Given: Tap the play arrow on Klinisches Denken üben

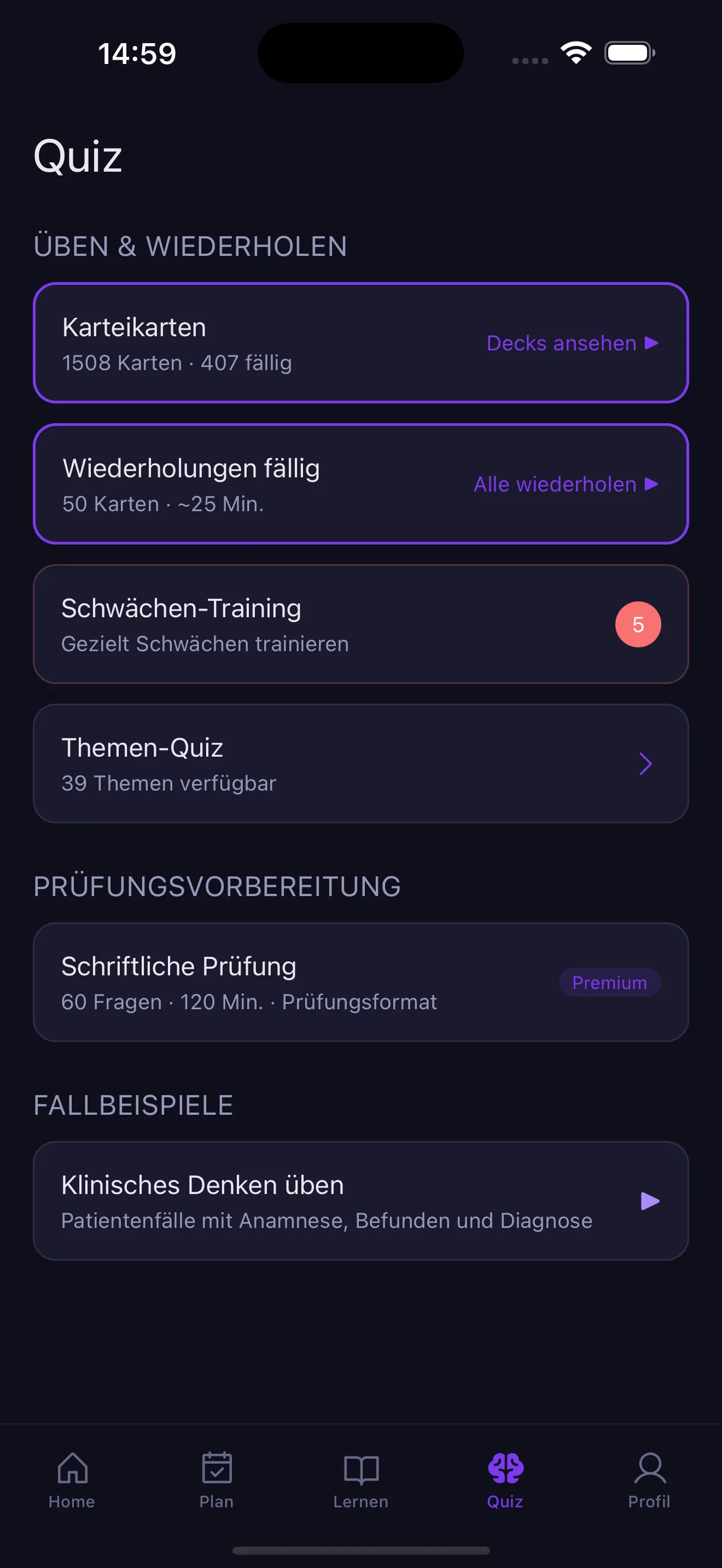Looking at the screenshot, I should pyautogui.click(x=650, y=1201).
